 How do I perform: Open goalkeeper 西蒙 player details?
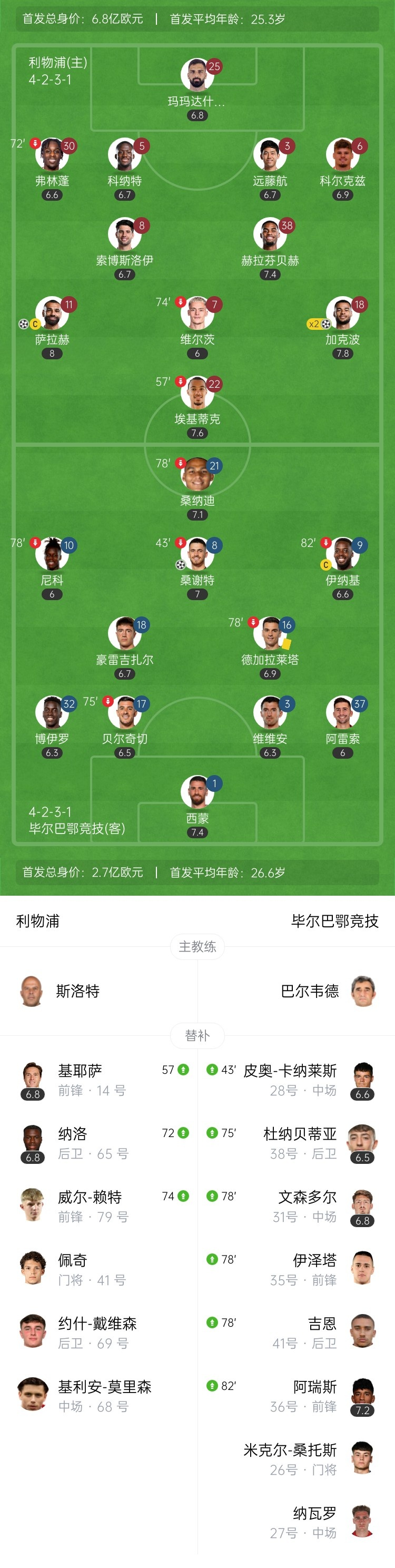[x=197, y=793]
